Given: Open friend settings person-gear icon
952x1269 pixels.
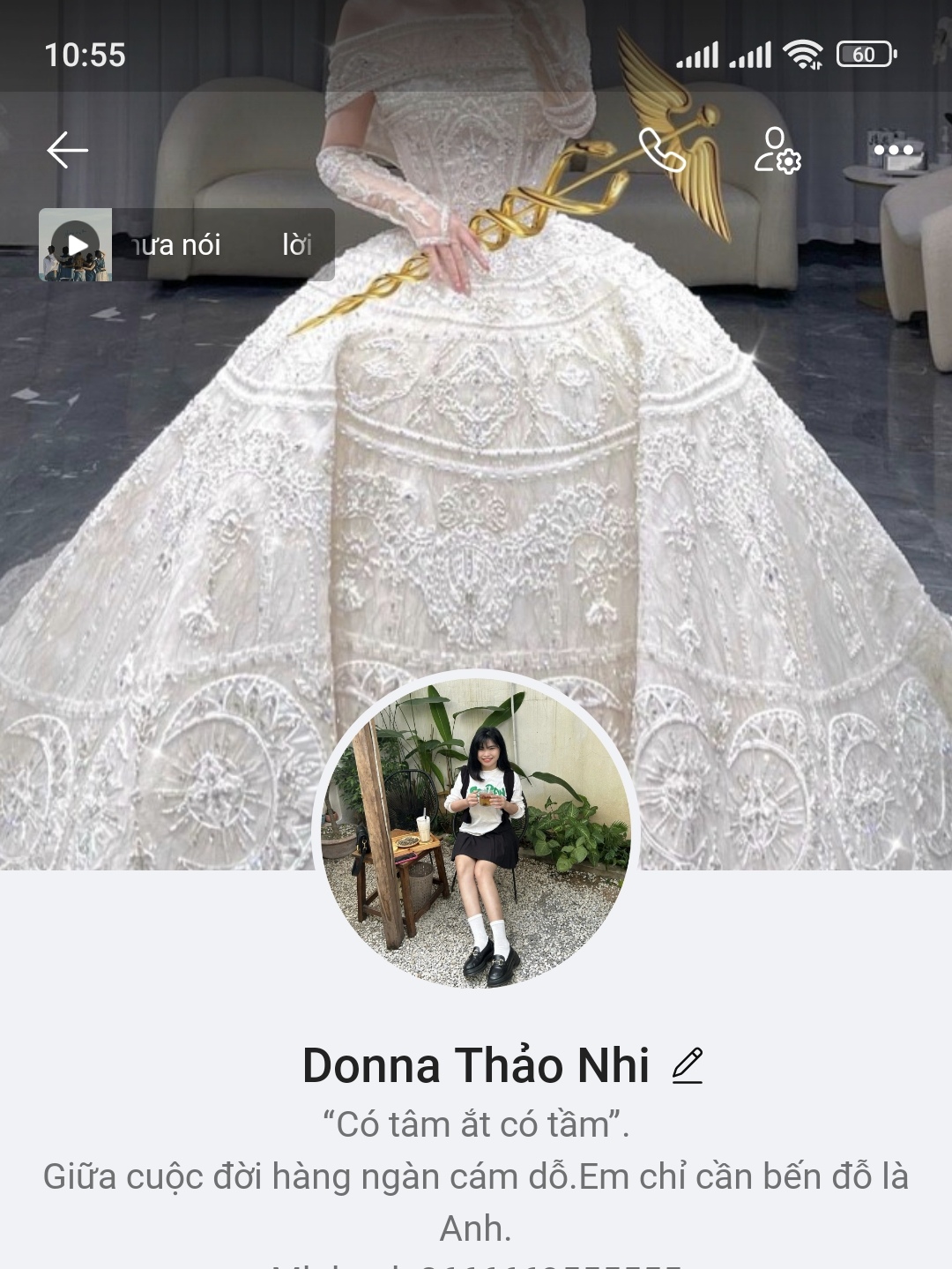Looking at the screenshot, I should pos(777,150).
